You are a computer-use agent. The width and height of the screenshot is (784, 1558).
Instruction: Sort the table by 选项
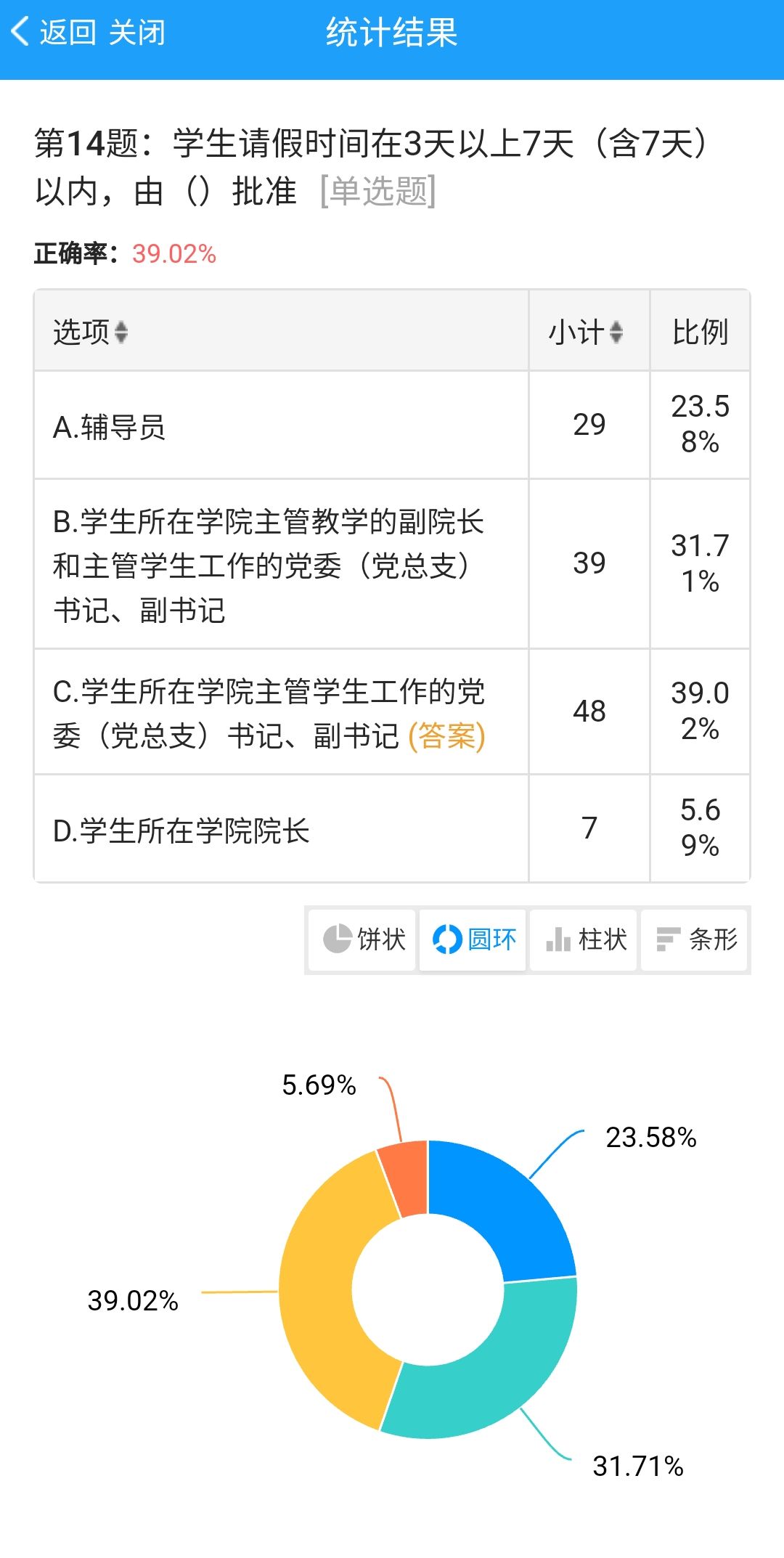tap(121, 332)
